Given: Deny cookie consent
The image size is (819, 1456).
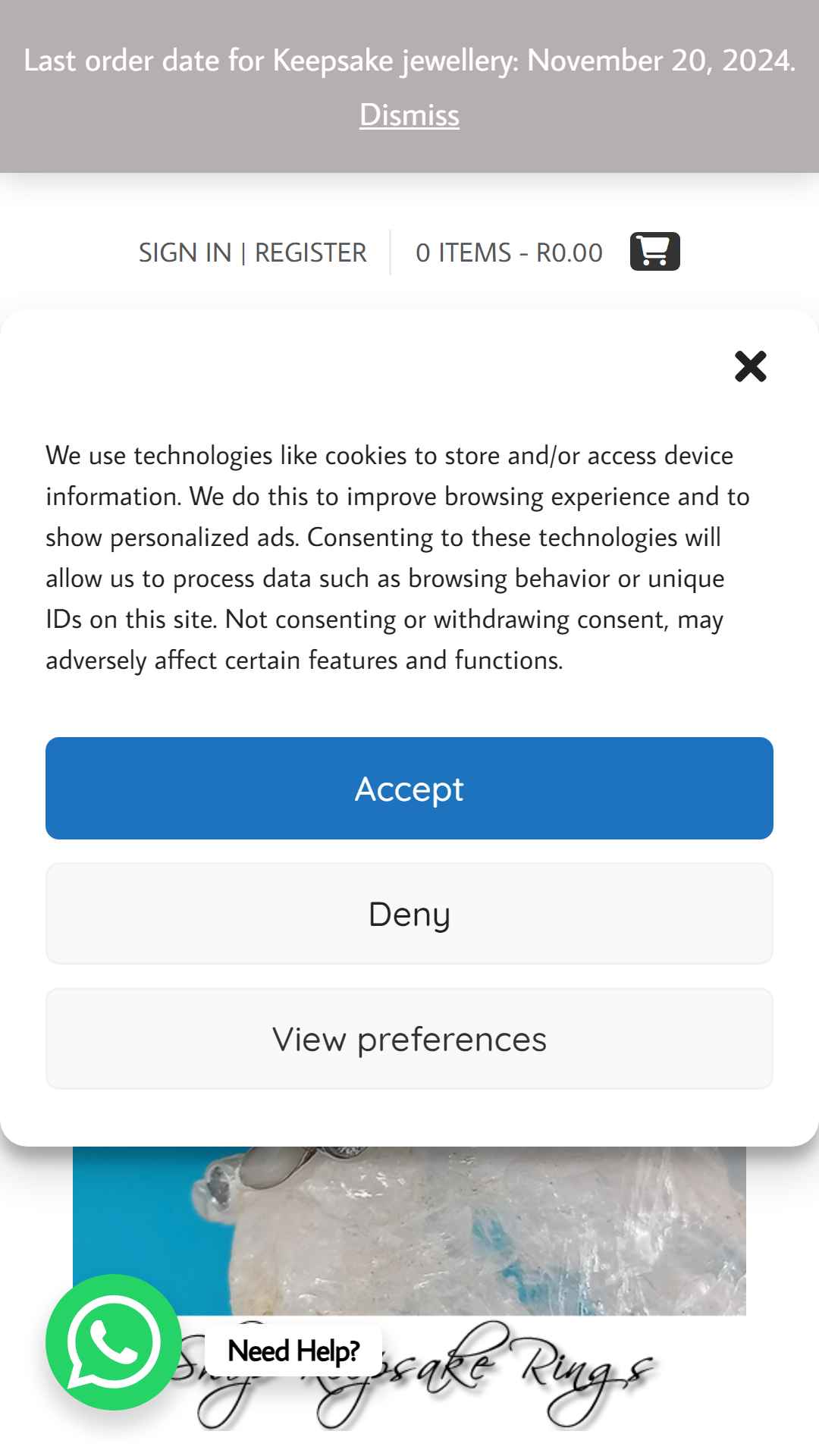Looking at the screenshot, I should point(409,914).
